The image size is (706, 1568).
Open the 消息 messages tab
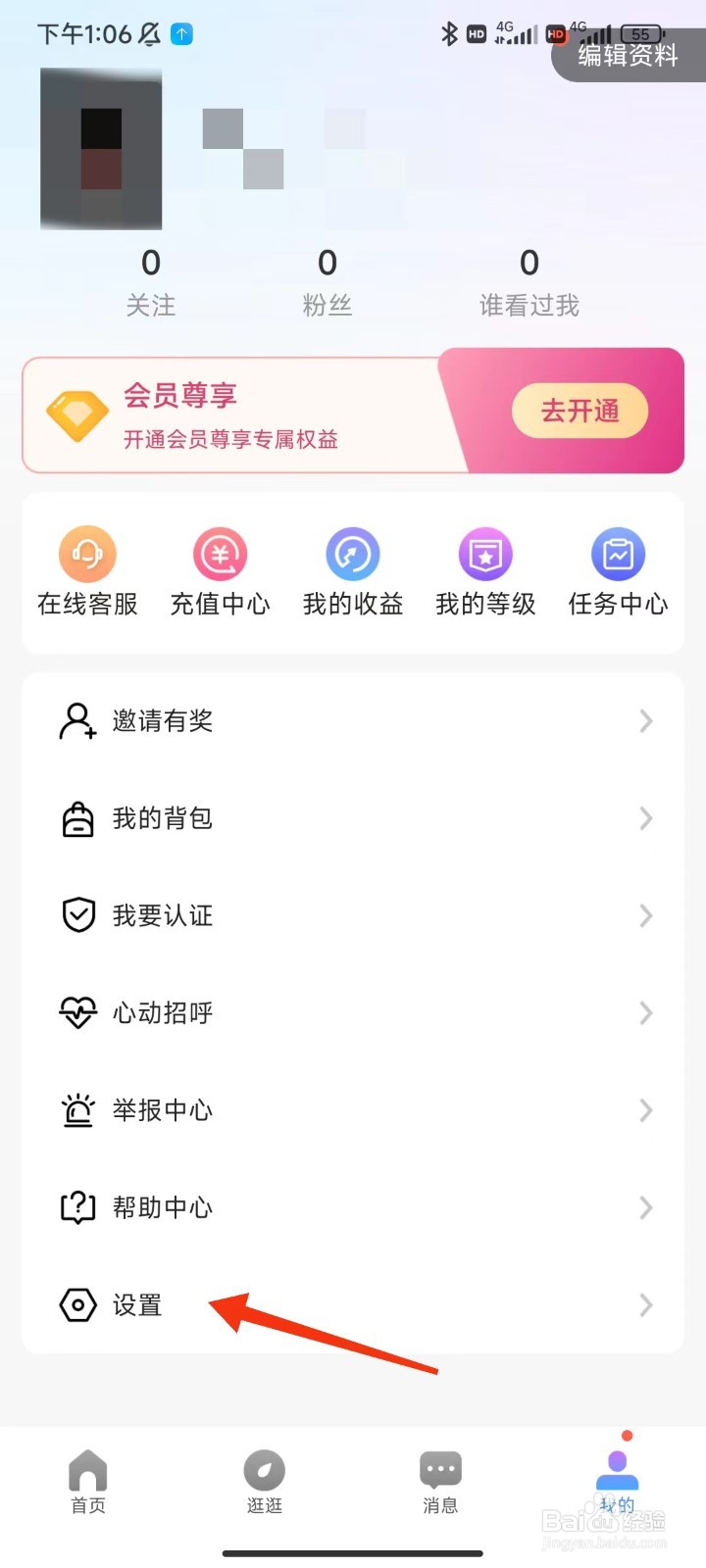(440, 1480)
